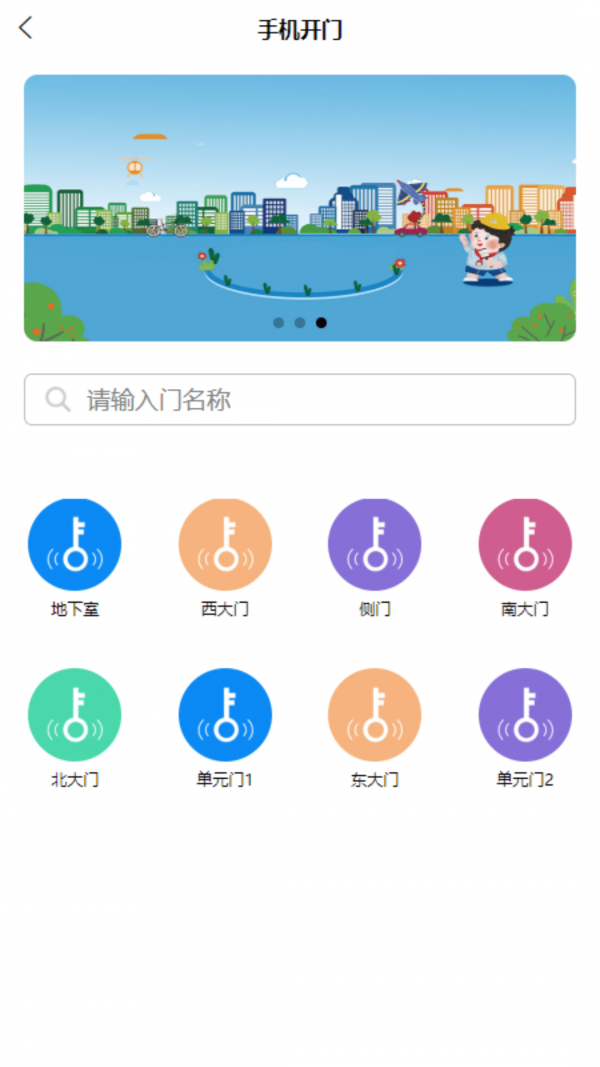Screen dimensions: 600x1067
Task: Unlock the 西大门 door
Action: 225,545
